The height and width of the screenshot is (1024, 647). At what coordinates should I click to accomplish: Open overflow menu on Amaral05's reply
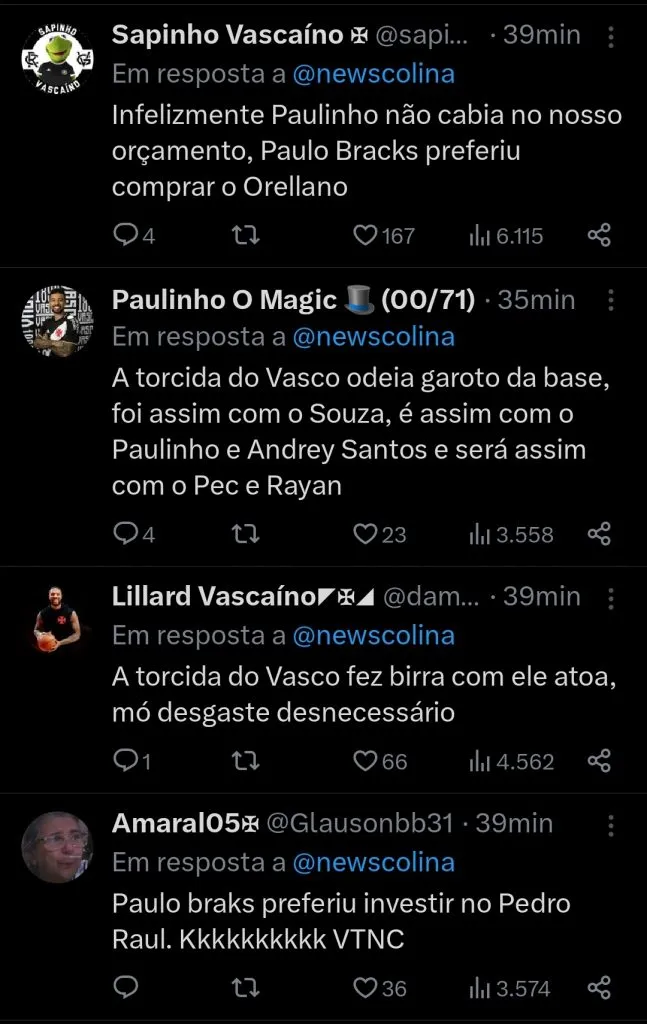612,824
